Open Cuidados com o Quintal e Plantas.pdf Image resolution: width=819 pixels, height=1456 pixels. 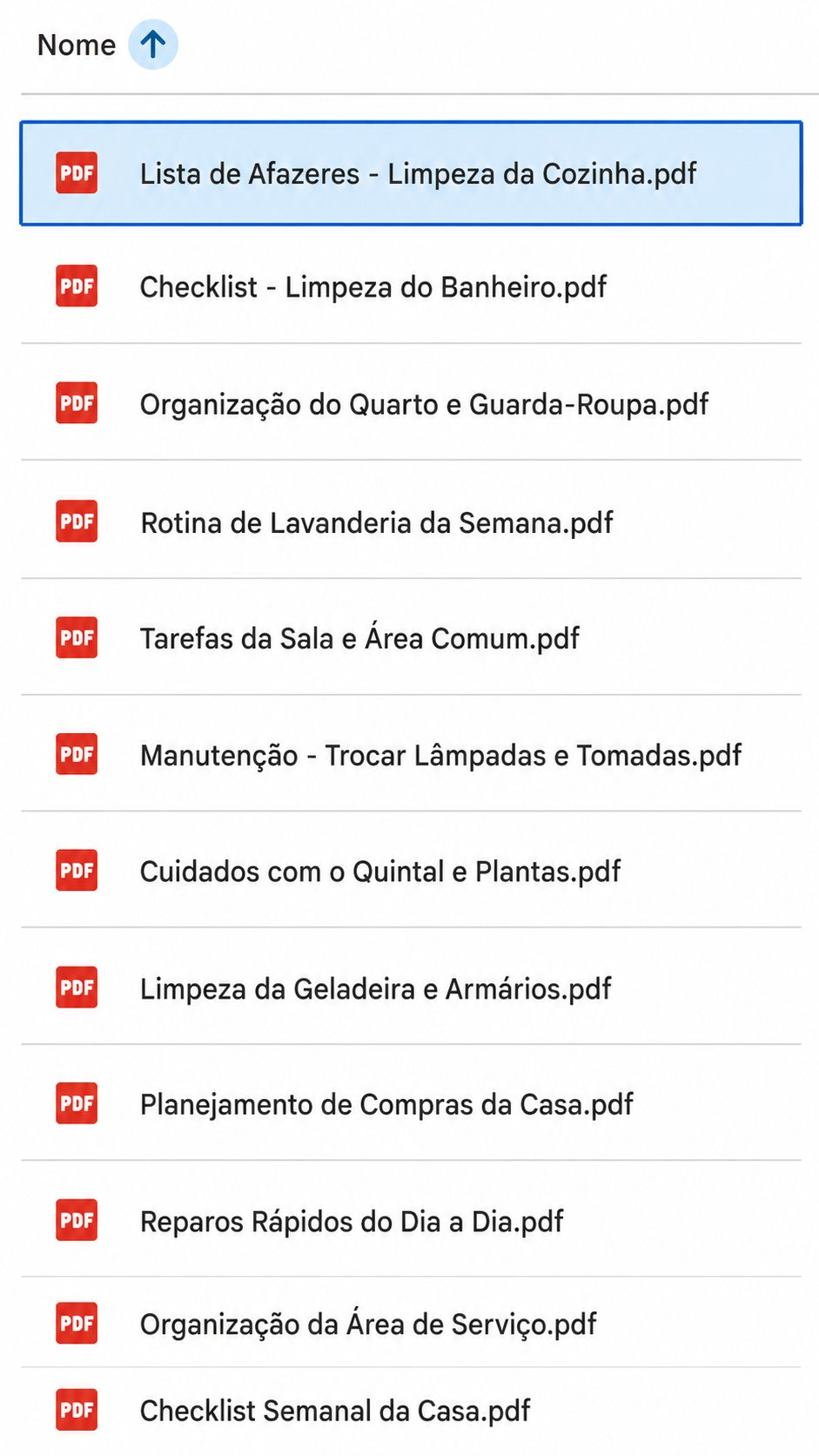pos(411,871)
